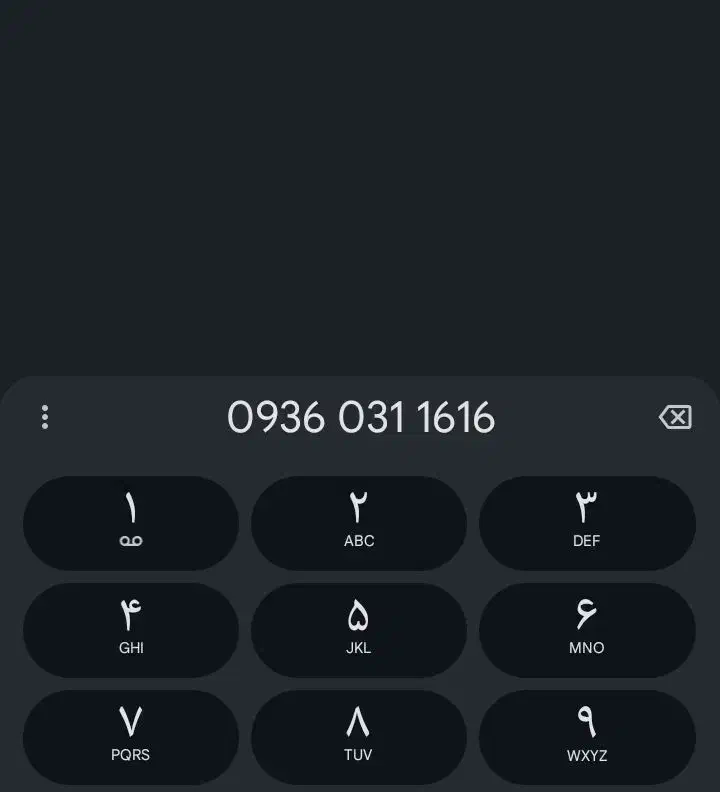Long-press alternative: tap 1 for voicemail shortcut

point(131,522)
